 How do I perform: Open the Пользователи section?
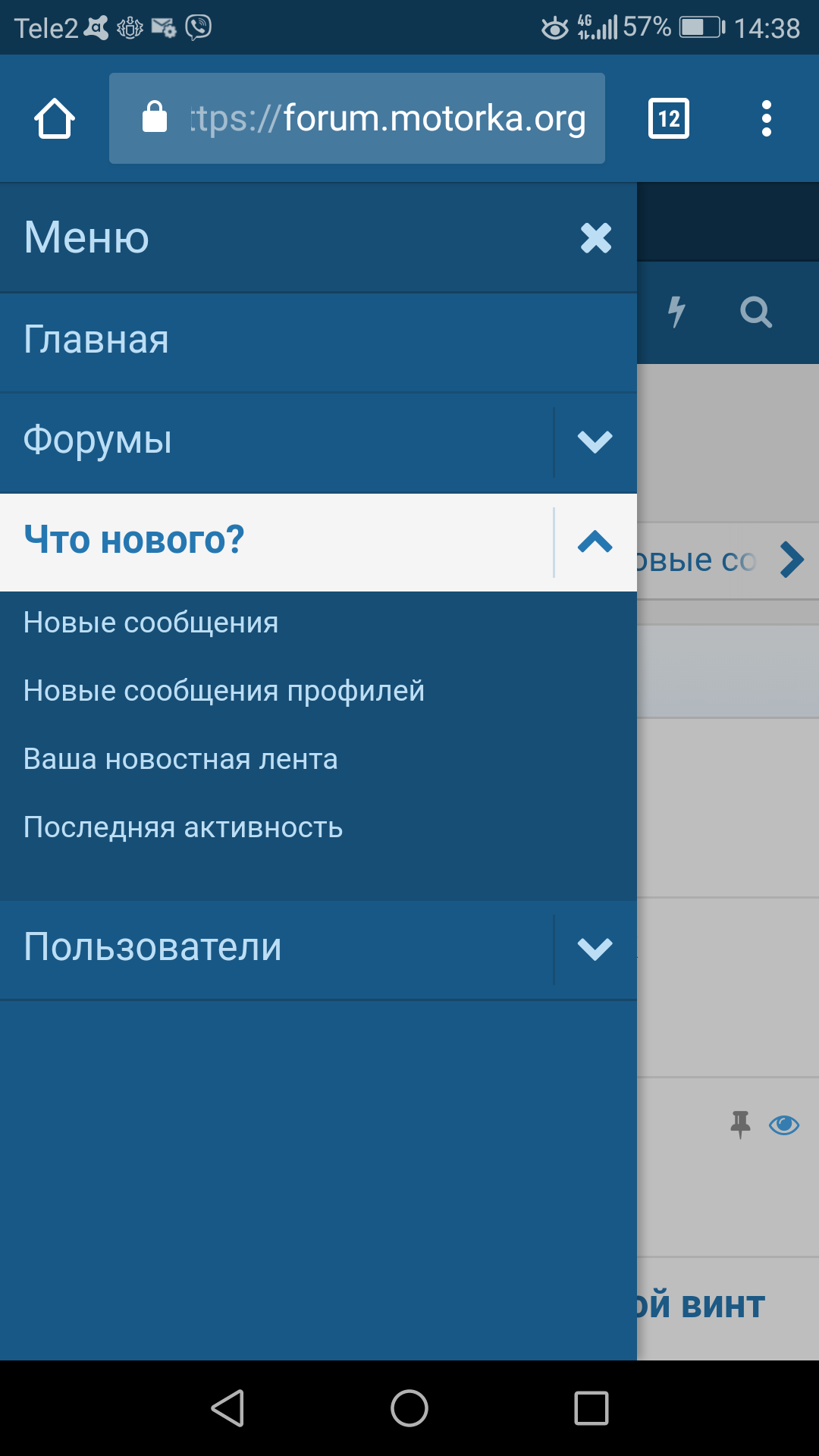152,947
